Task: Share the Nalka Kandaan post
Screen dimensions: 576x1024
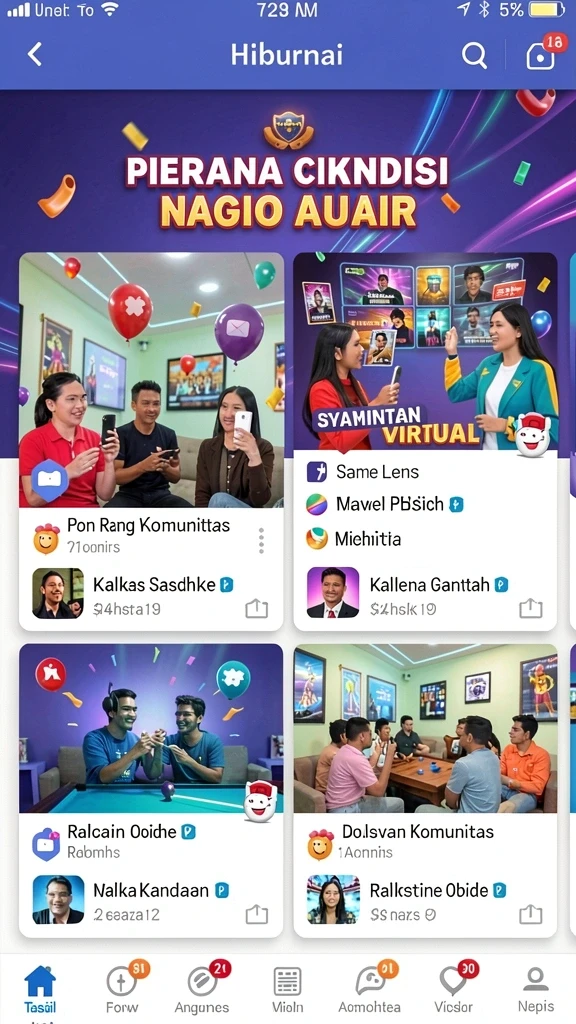Action: (x=257, y=915)
